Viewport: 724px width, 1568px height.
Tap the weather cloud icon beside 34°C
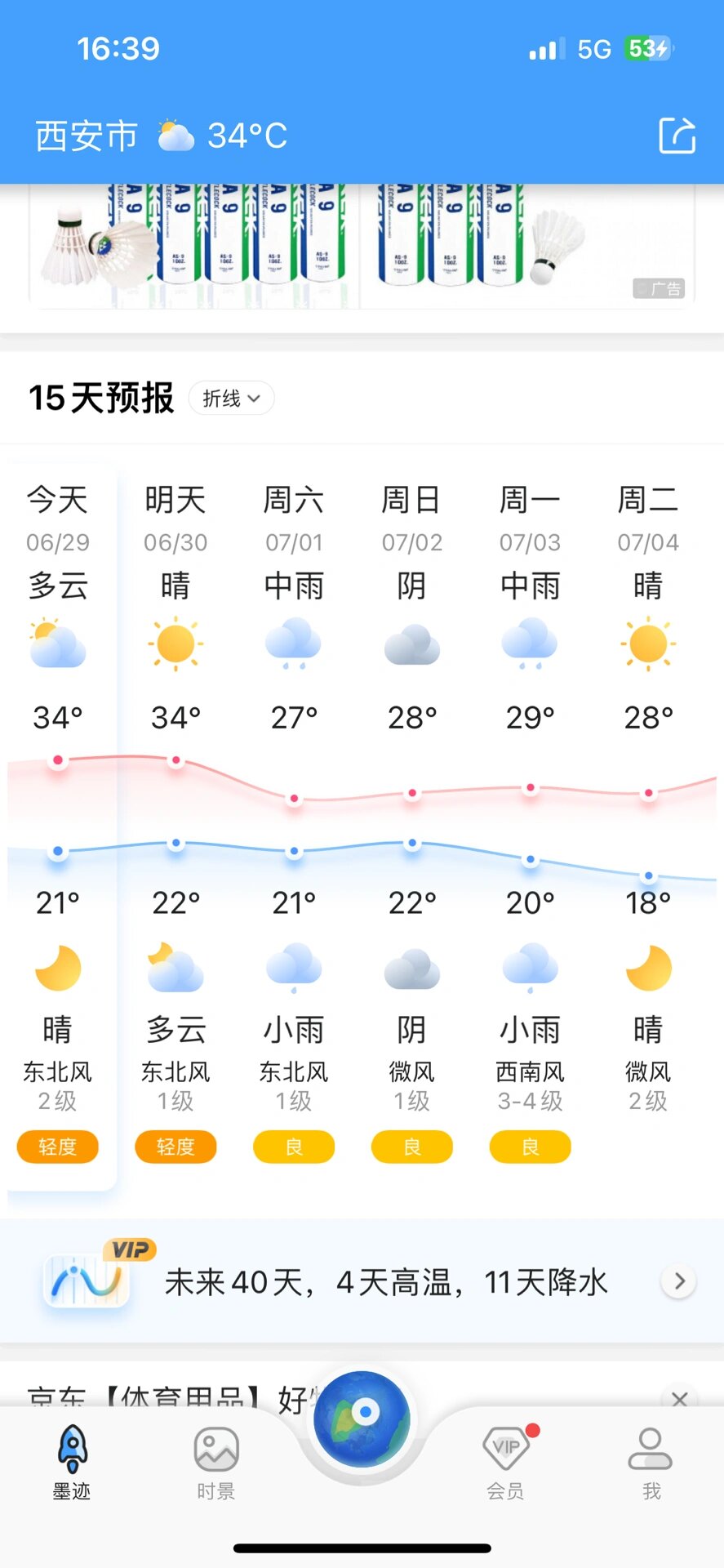(176, 133)
